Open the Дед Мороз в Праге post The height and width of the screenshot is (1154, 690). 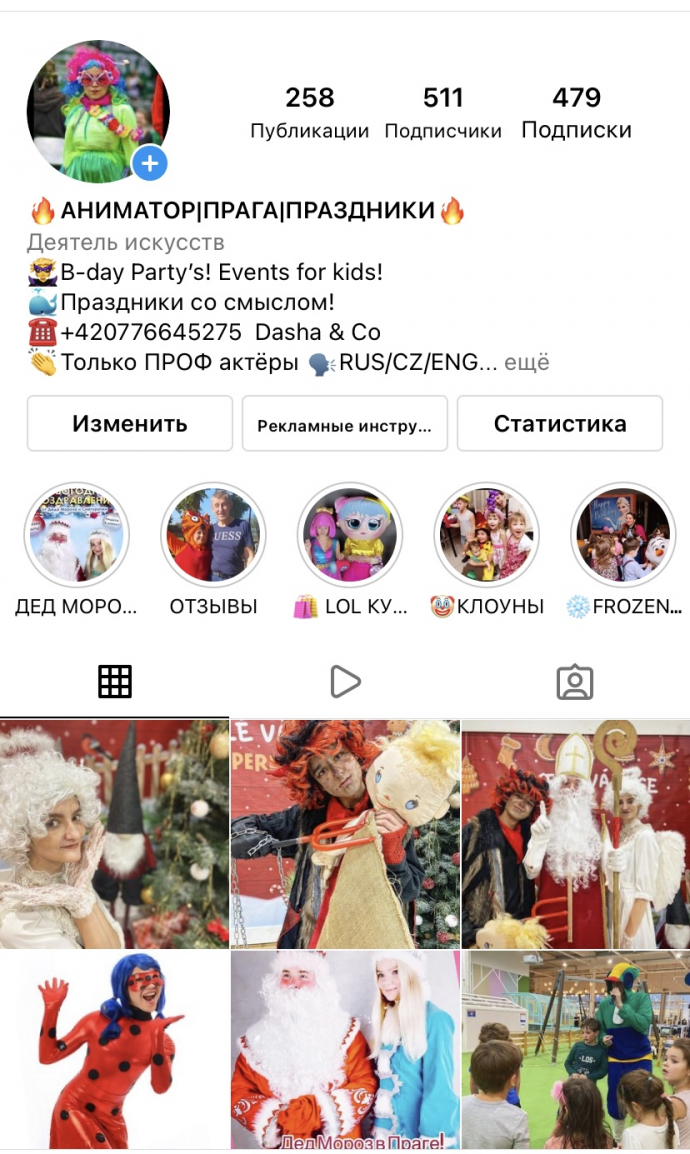point(345,1050)
